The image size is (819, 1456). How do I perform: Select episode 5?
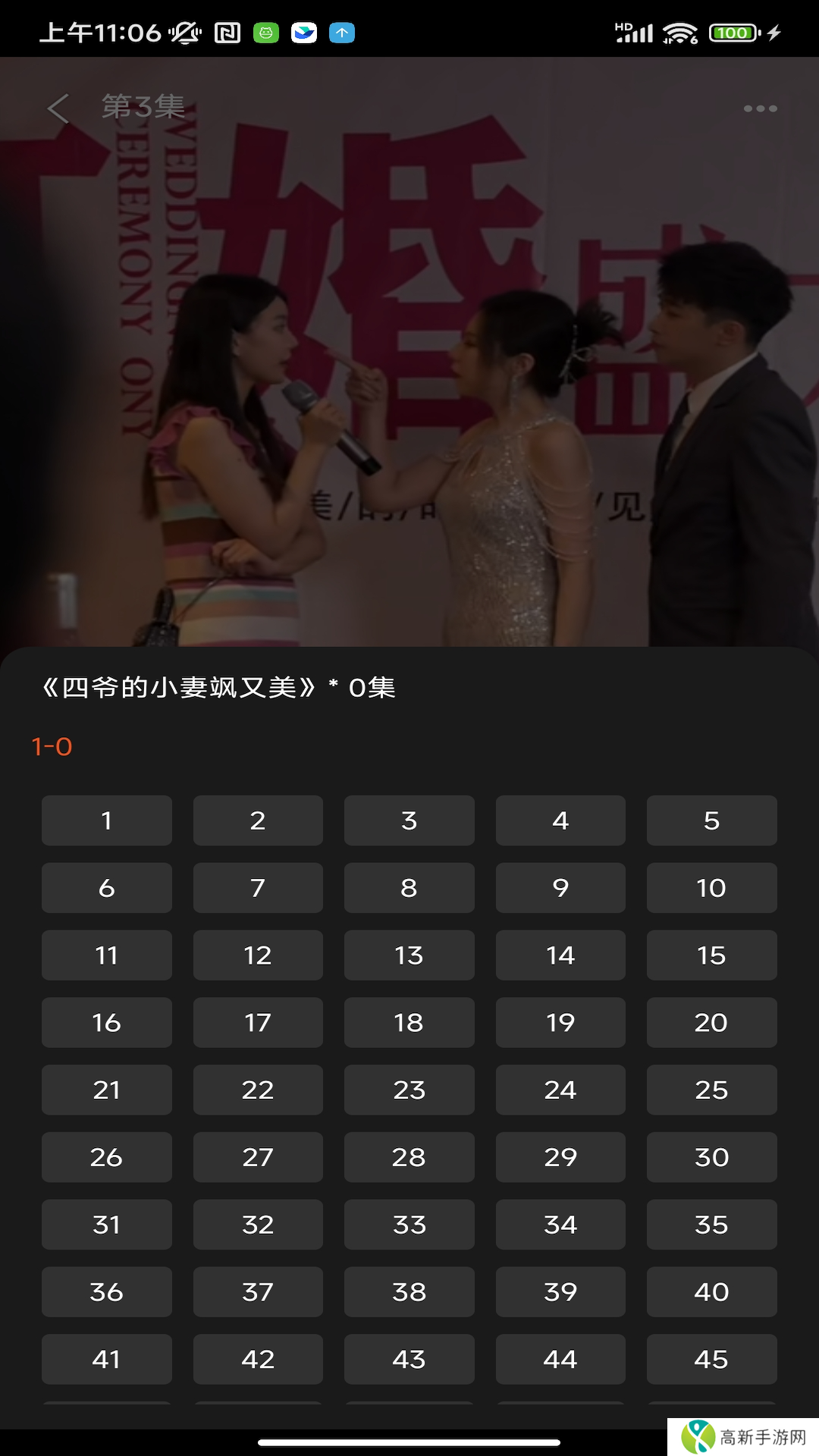coord(711,821)
